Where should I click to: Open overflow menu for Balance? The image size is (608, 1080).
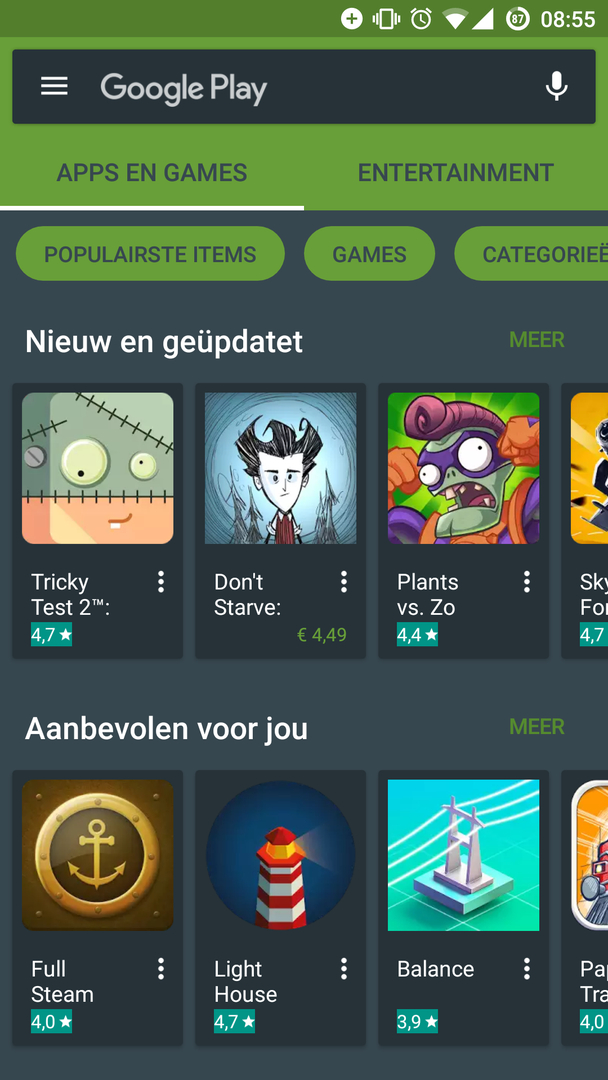pos(527,968)
